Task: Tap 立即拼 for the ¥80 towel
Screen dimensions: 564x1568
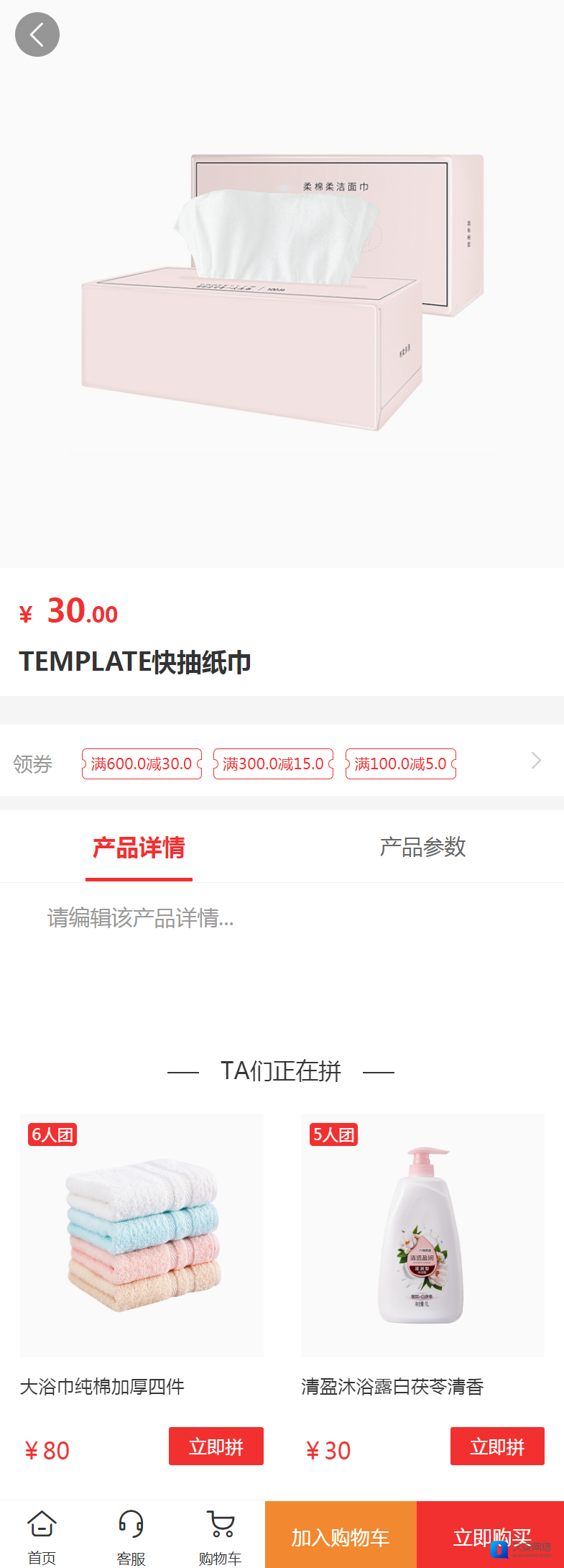Action: click(216, 1446)
